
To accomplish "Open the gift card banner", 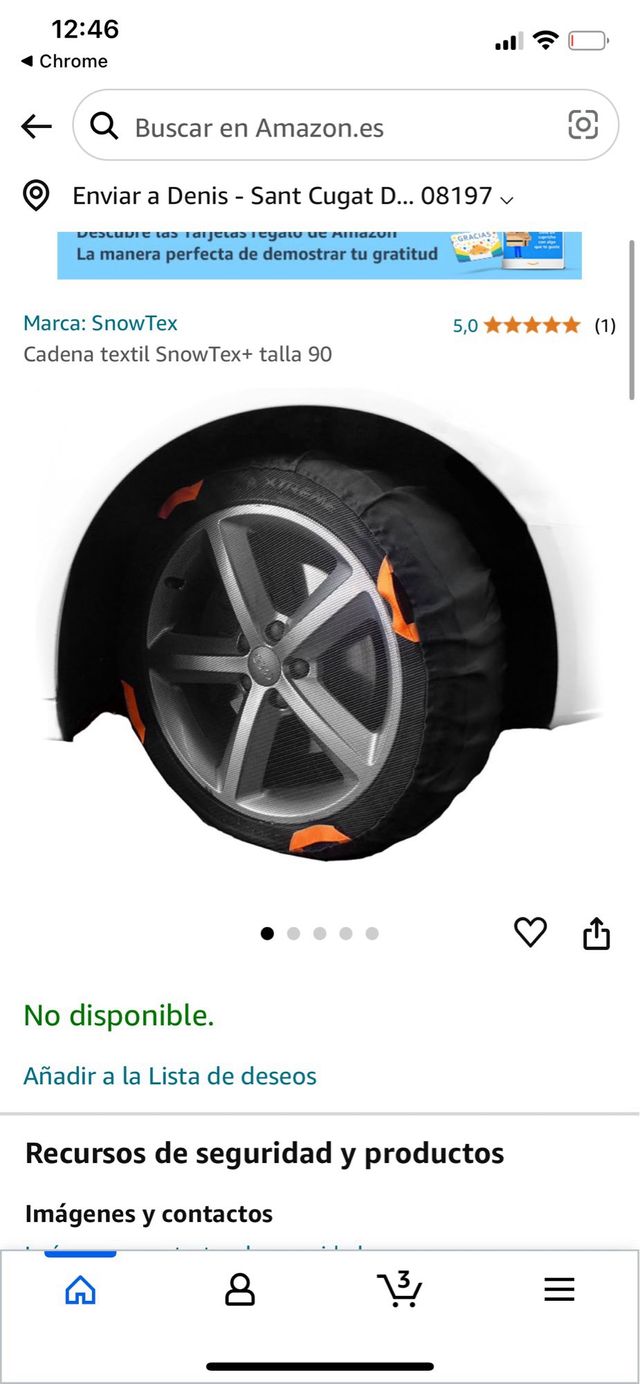I will 319,255.
